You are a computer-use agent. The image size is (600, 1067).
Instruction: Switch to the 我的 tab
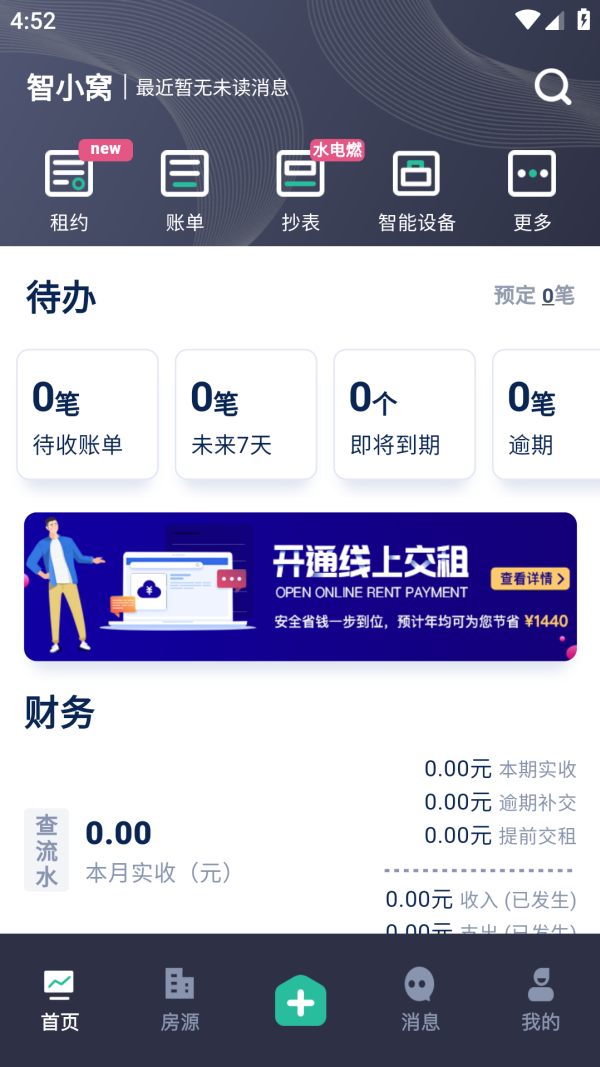tap(540, 1001)
